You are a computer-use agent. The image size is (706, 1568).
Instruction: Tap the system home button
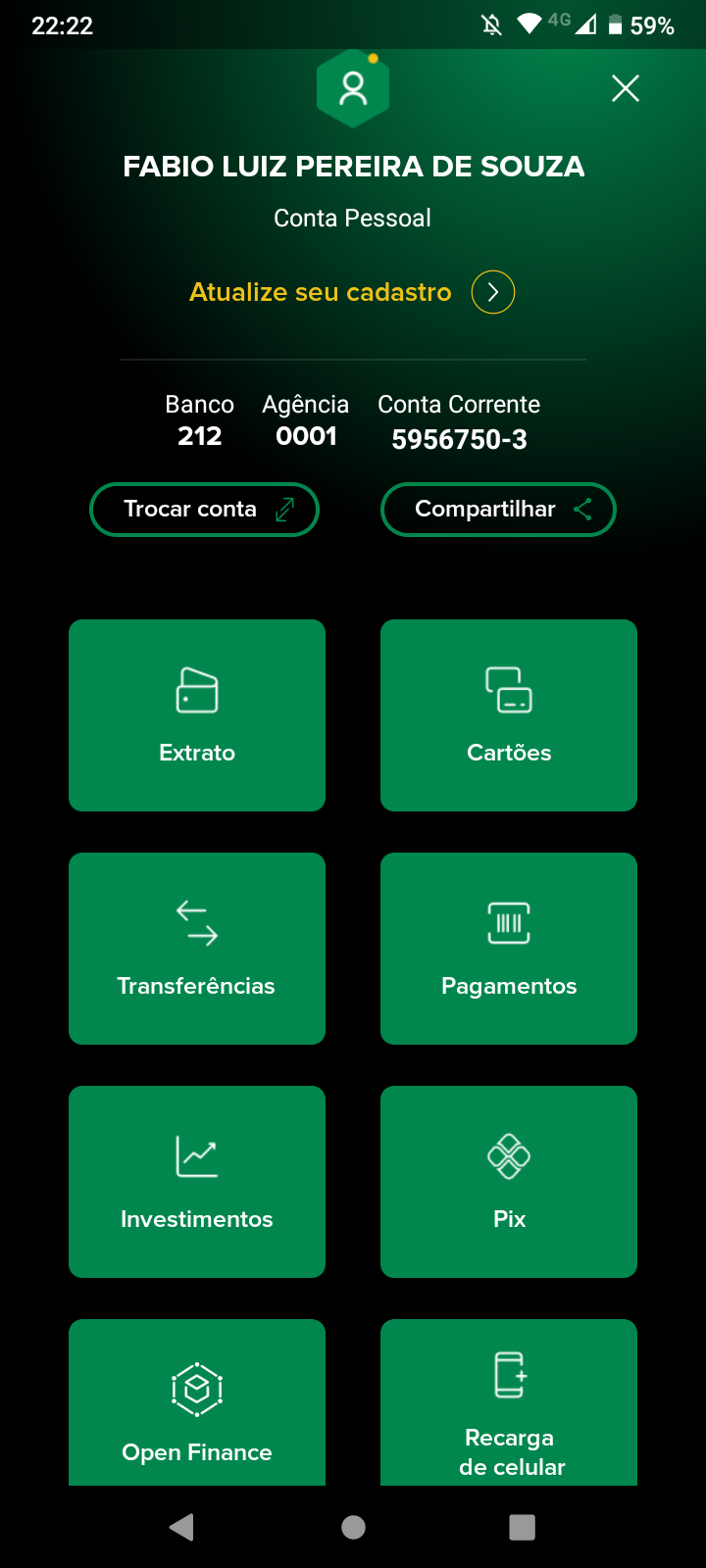click(353, 1527)
